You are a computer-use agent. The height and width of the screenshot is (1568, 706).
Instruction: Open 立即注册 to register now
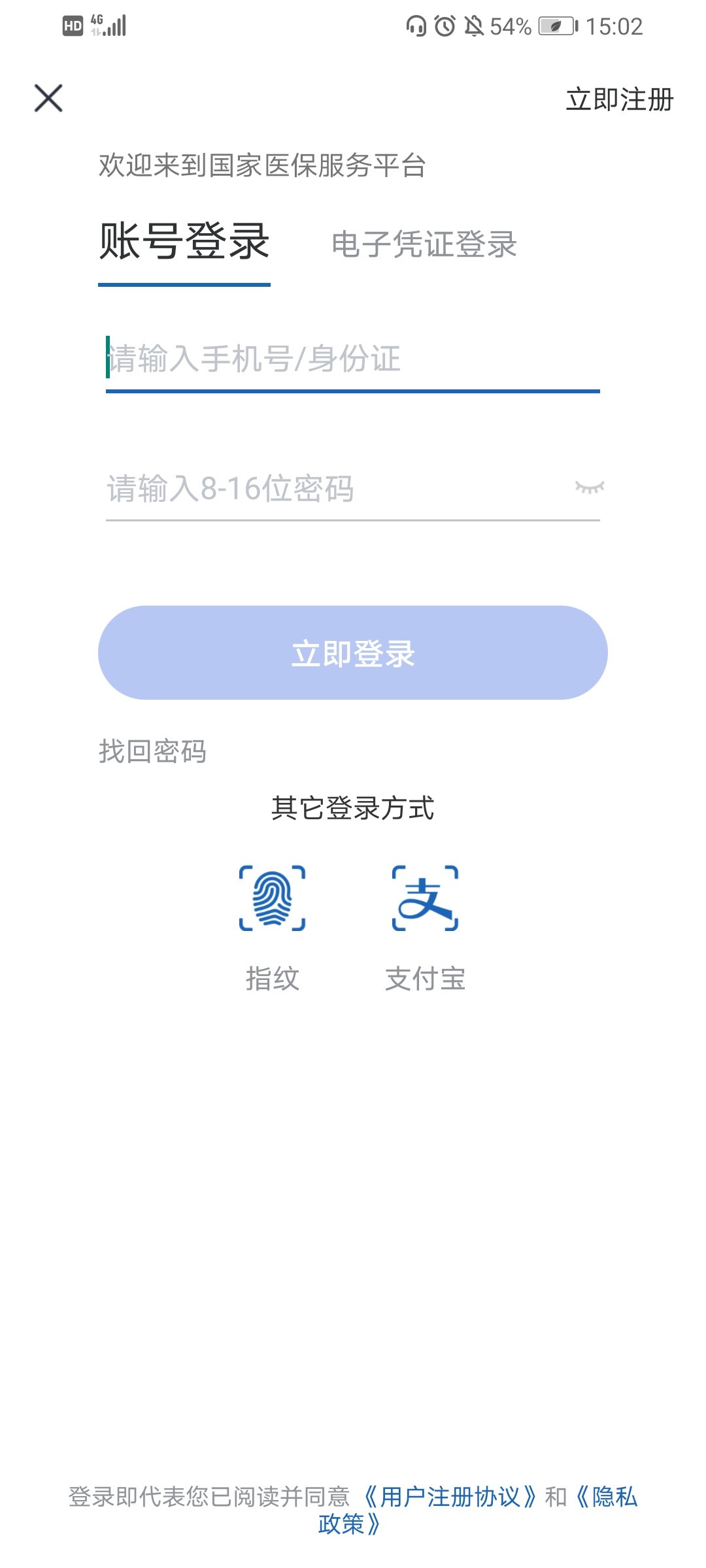tap(619, 100)
